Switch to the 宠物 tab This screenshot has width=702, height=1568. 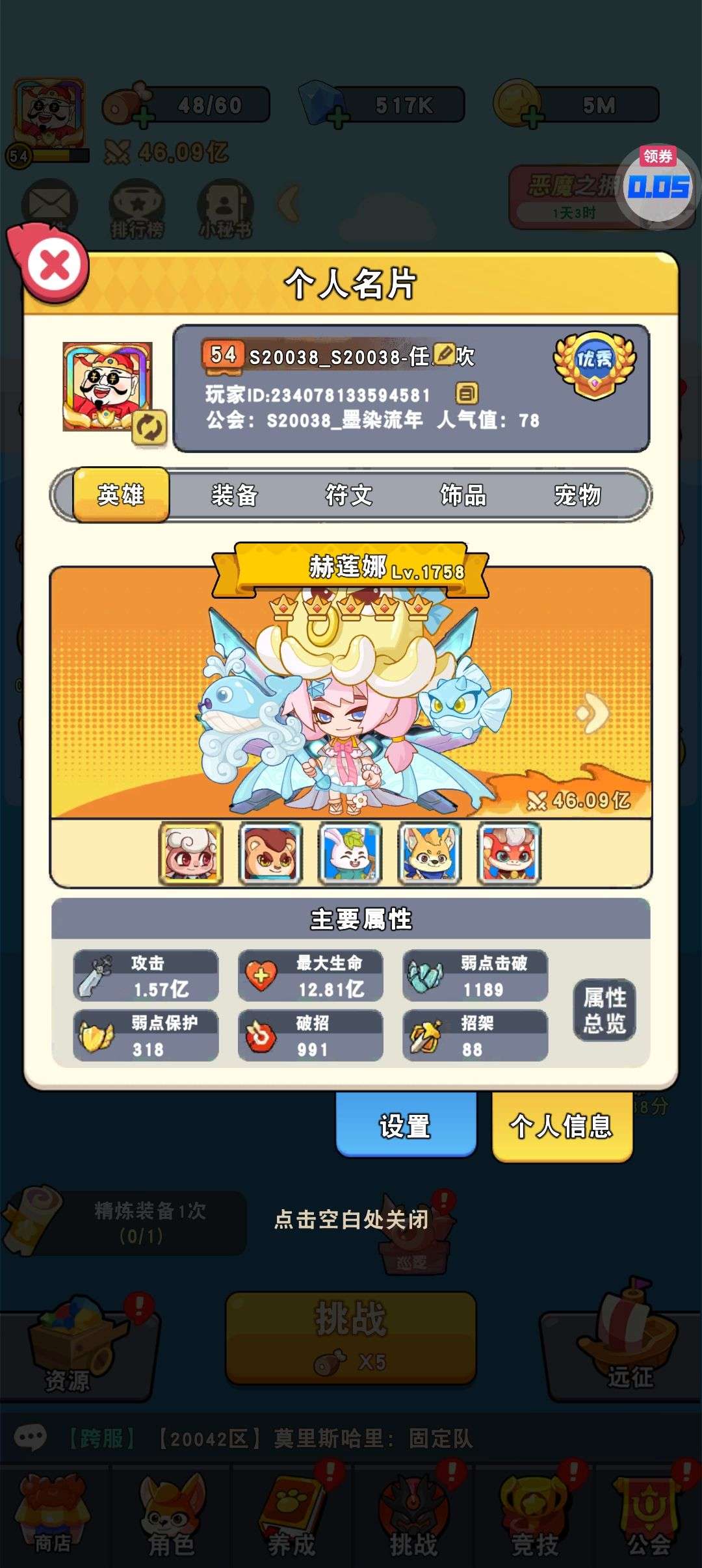click(x=577, y=495)
